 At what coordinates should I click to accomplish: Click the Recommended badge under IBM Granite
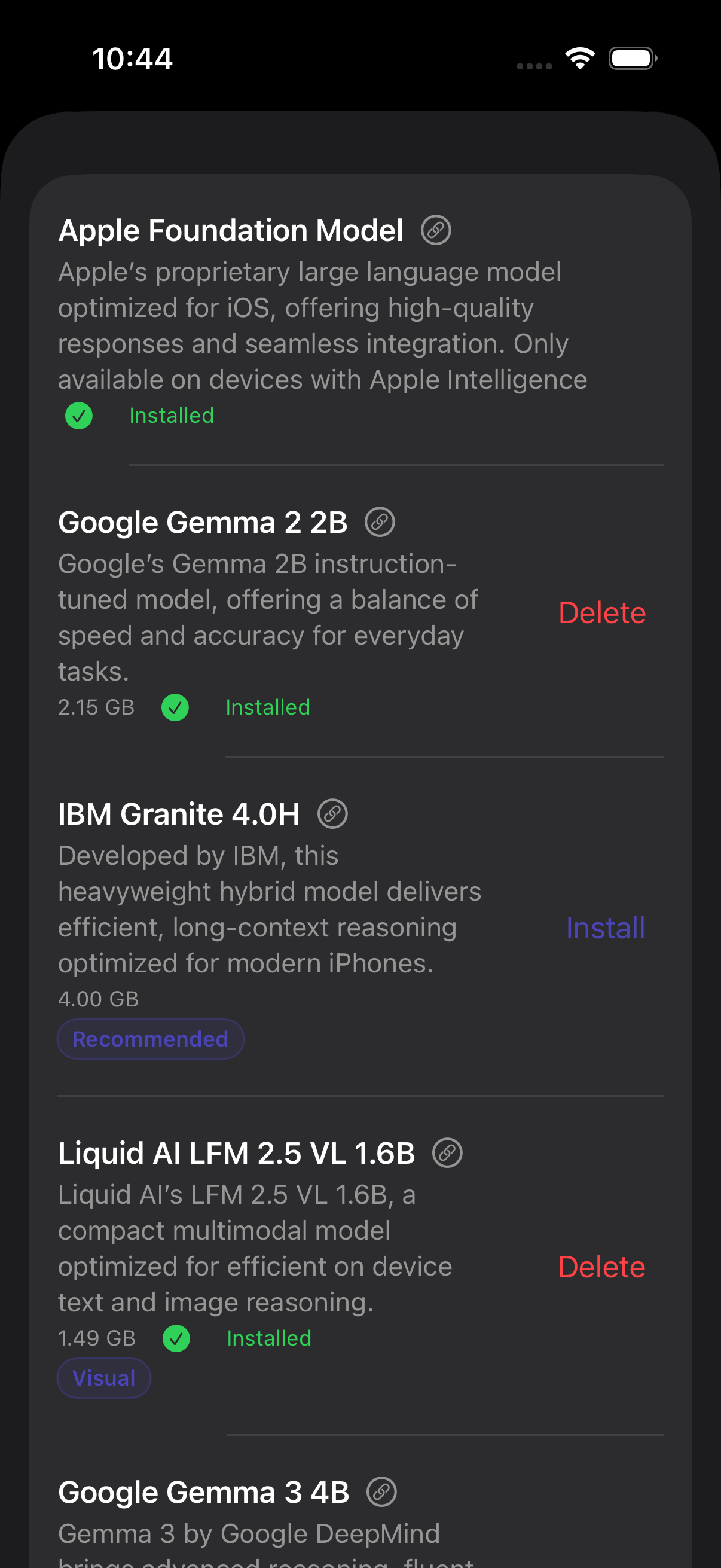[150, 1039]
